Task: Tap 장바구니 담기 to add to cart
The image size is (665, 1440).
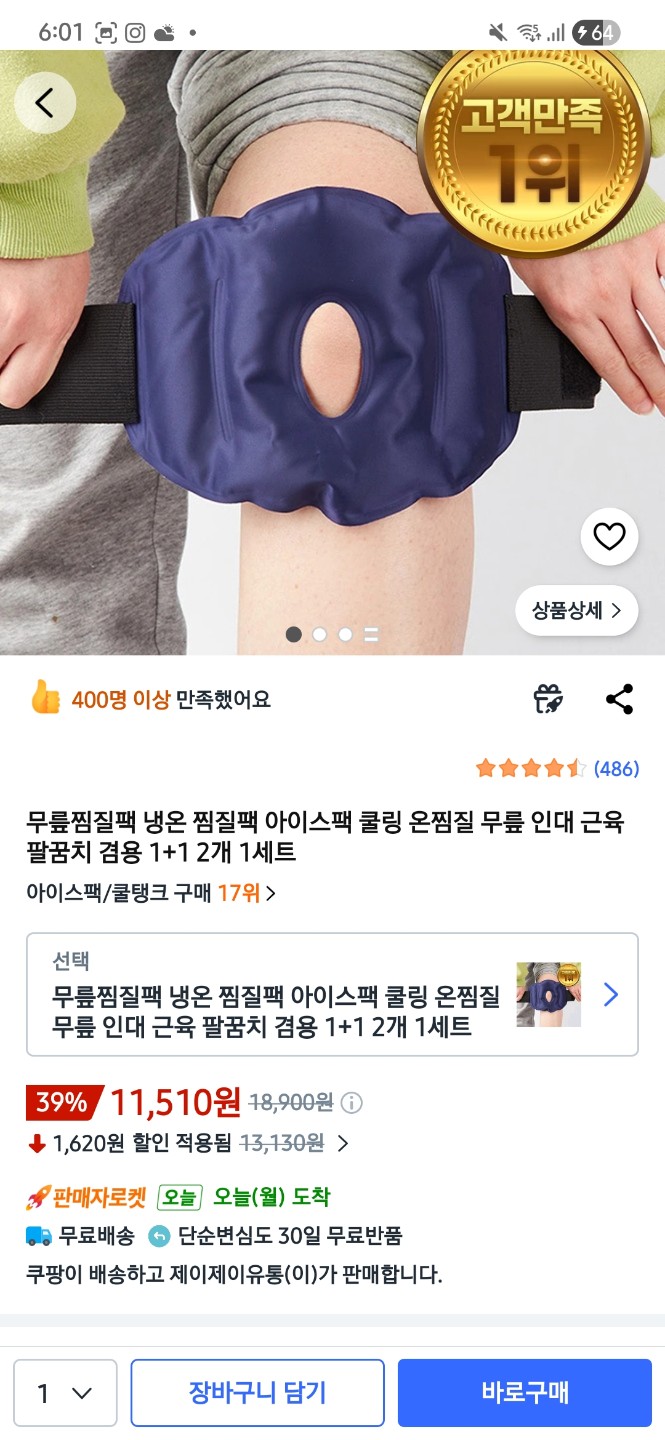Action: 257,1393
